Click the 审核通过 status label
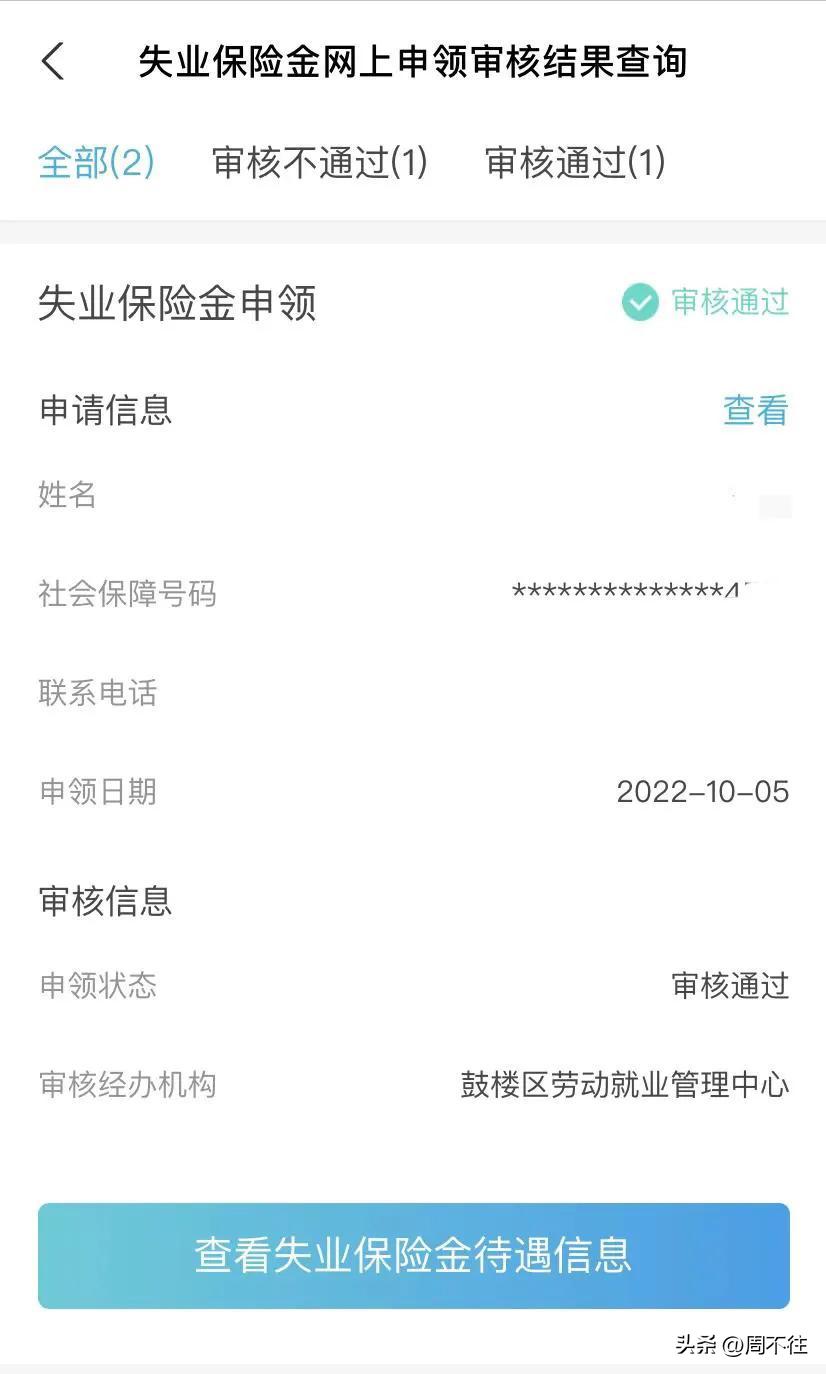 [x=731, y=301]
